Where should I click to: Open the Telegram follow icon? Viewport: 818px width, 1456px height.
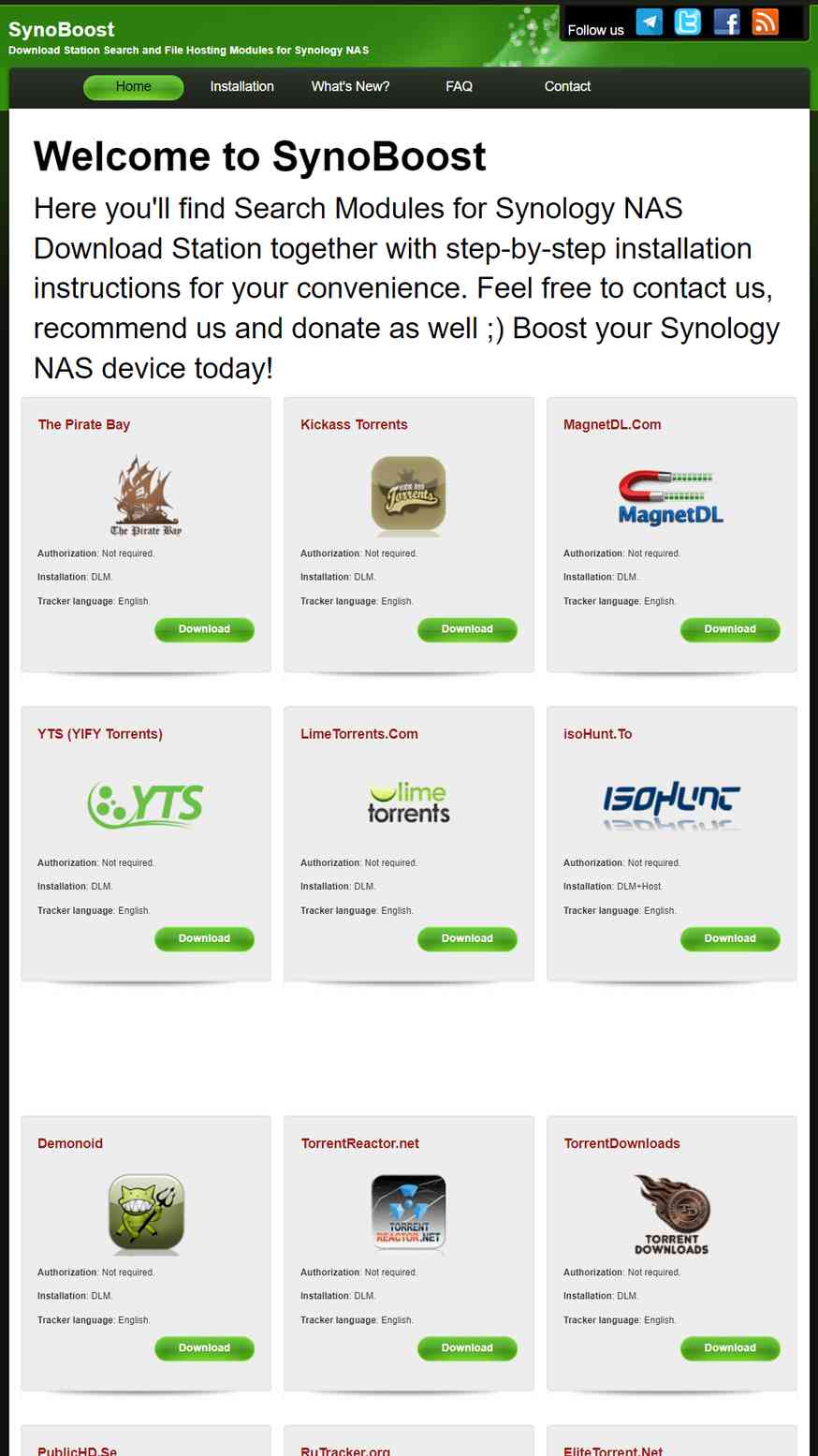click(x=650, y=22)
